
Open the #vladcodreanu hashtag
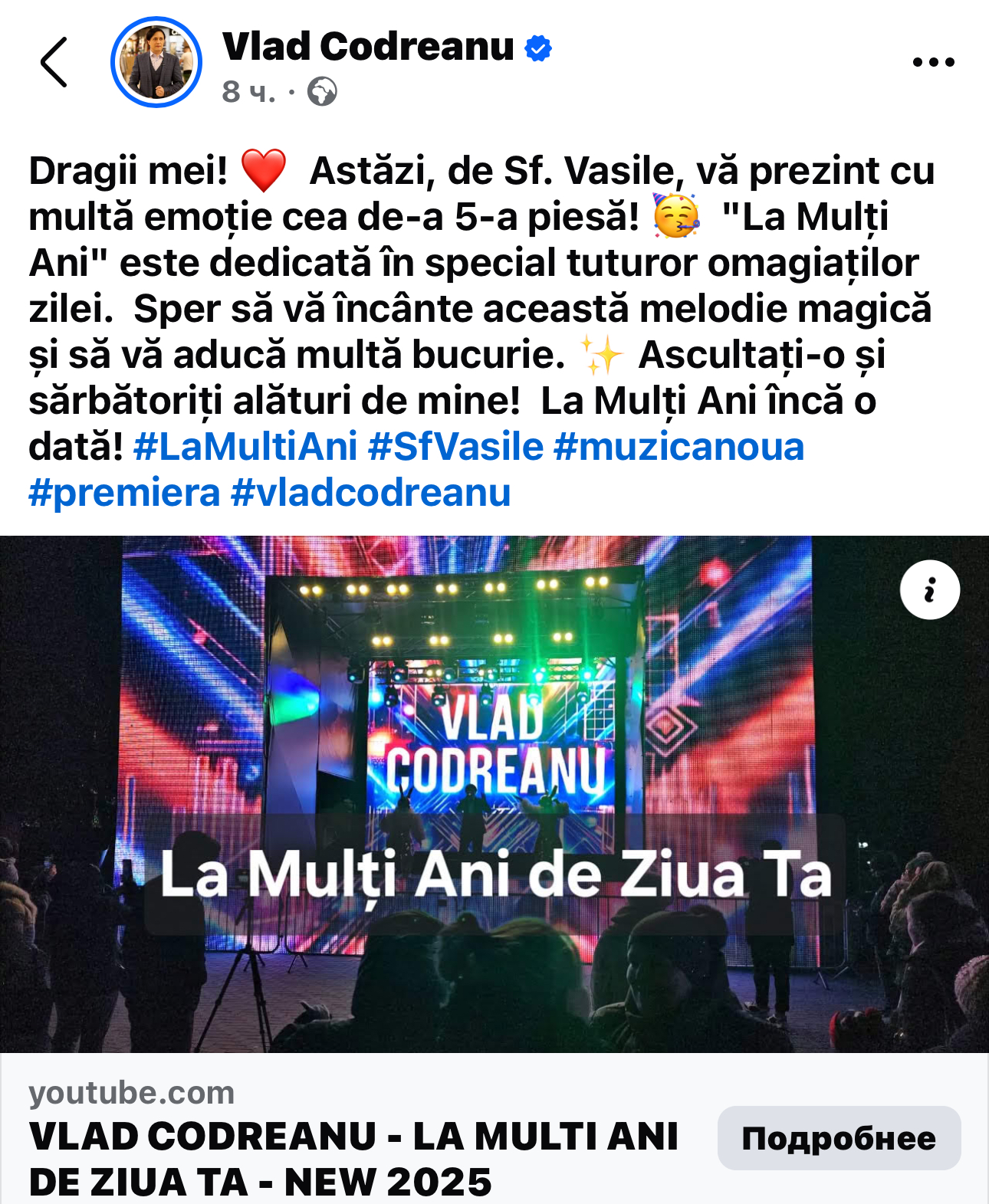pos(370,493)
